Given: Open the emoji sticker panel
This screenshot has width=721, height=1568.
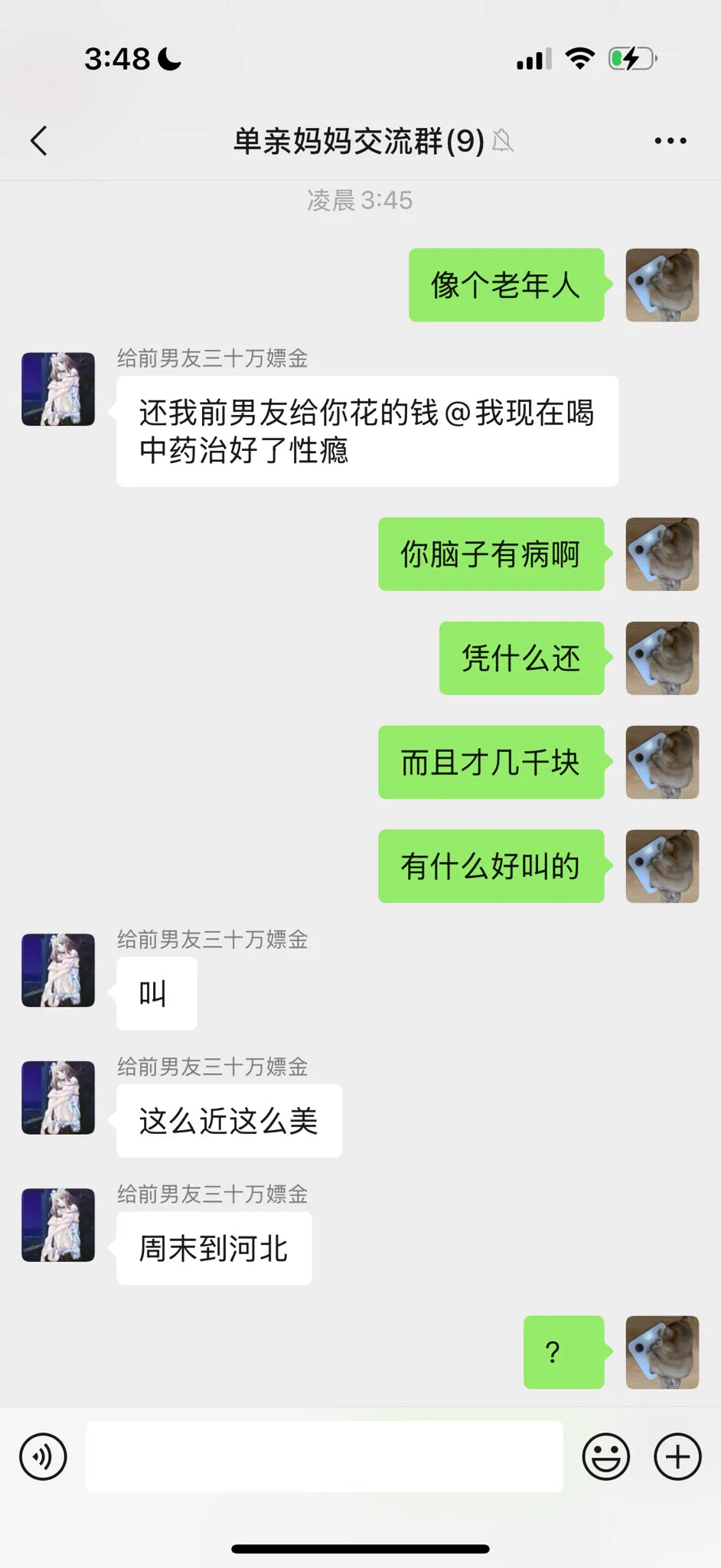Looking at the screenshot, I should 605,1456.
